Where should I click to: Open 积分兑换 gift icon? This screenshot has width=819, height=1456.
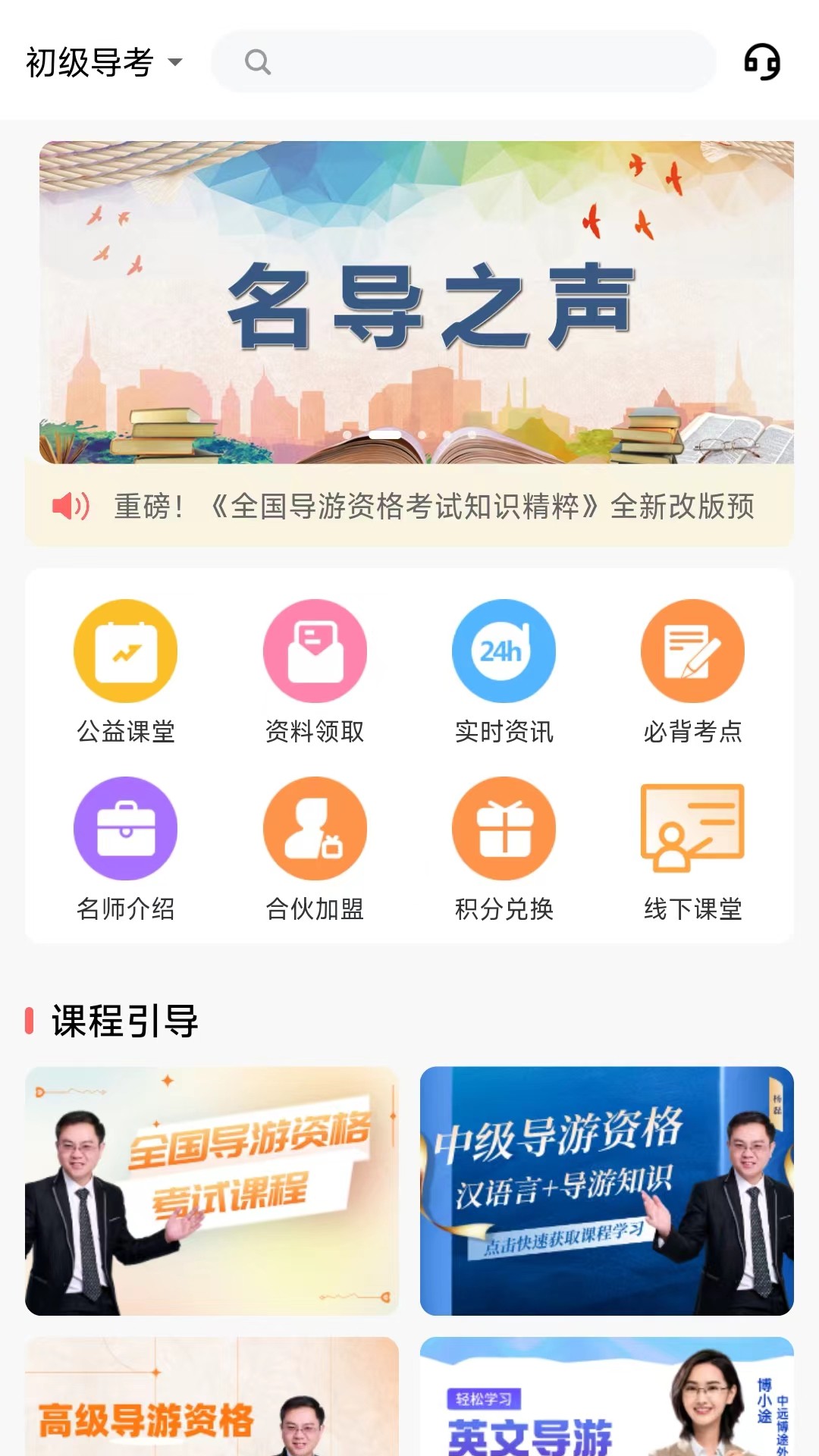click(504, 829)
